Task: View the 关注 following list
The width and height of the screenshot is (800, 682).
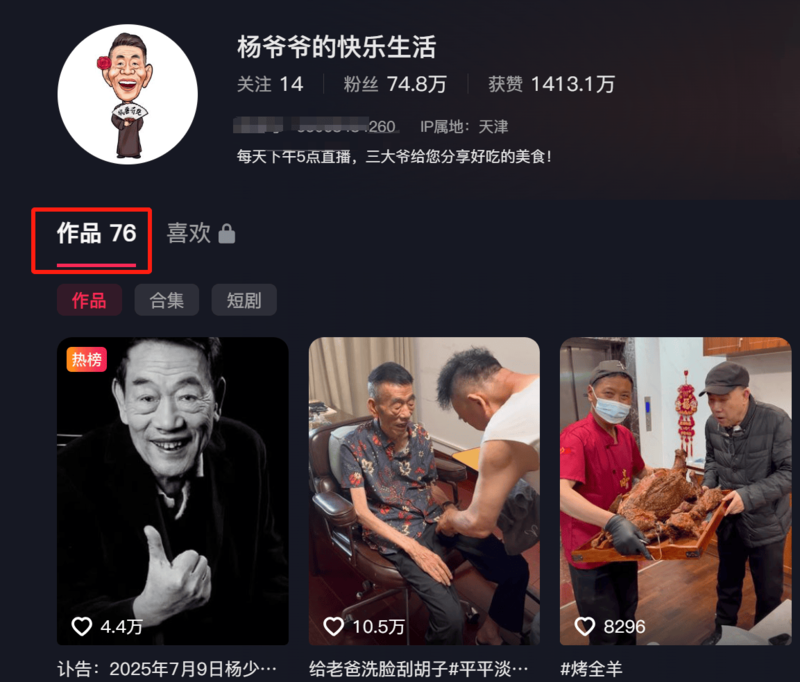Action: pyautogui.click(x=270, y=84)
